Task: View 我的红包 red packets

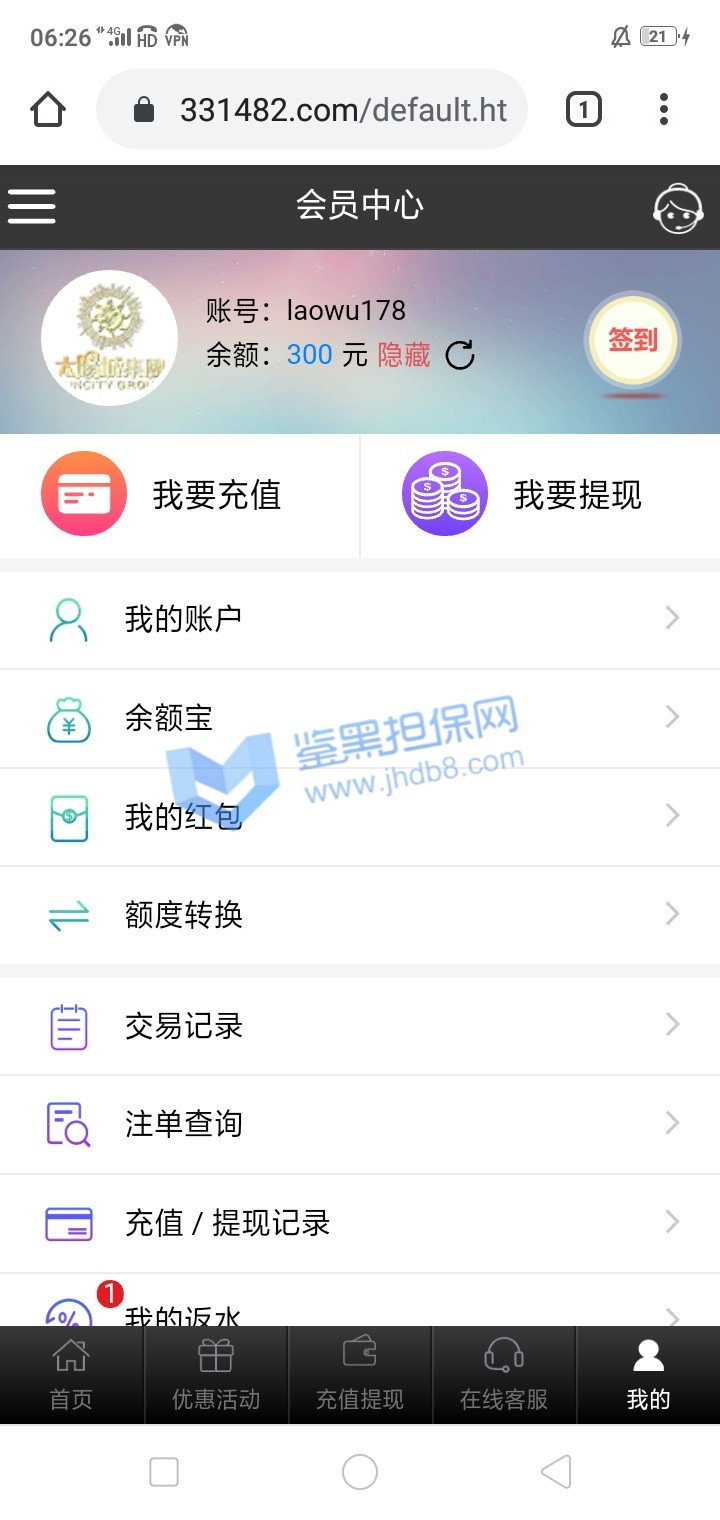Action: 360,817
